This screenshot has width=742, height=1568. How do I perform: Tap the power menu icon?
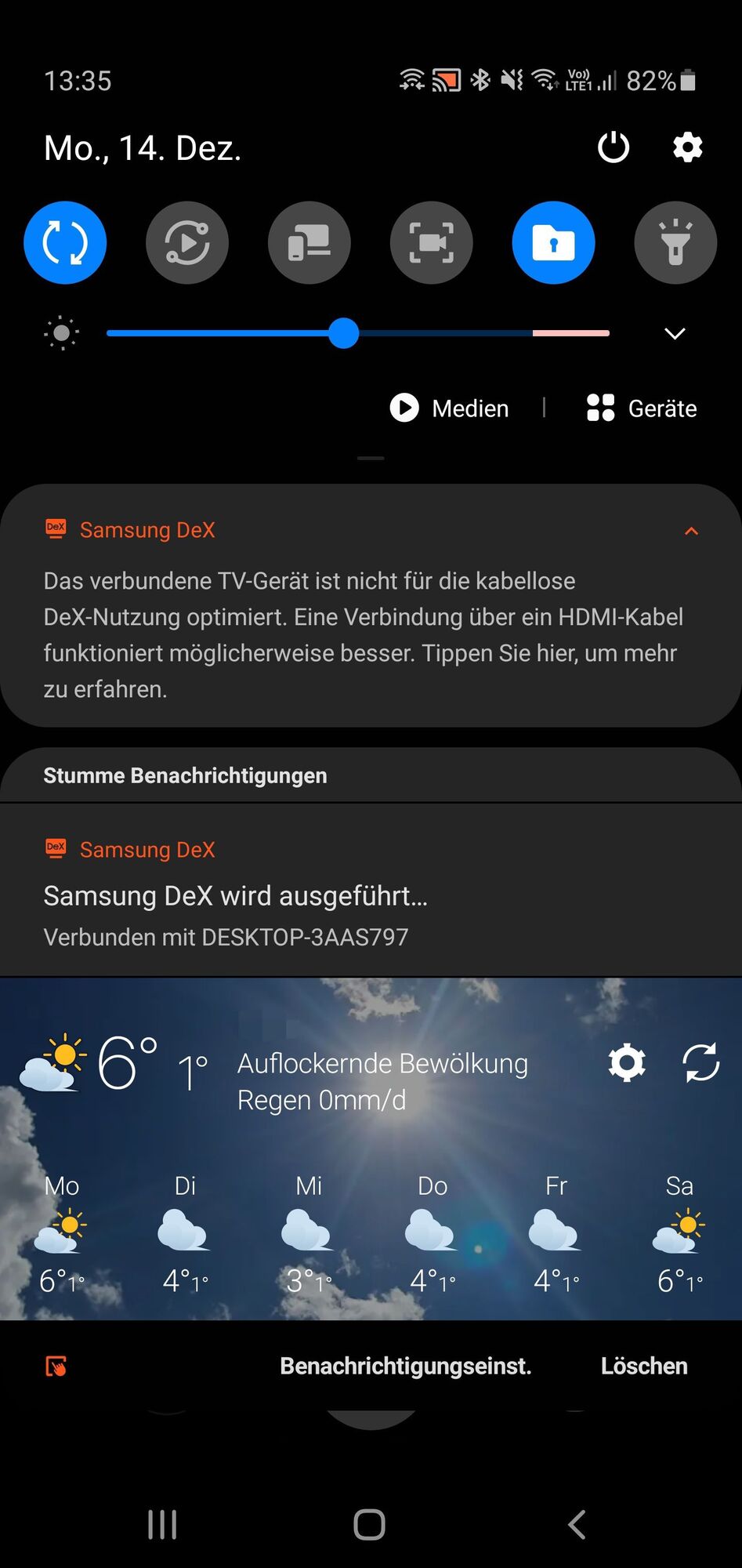click(x=614, y=147)
